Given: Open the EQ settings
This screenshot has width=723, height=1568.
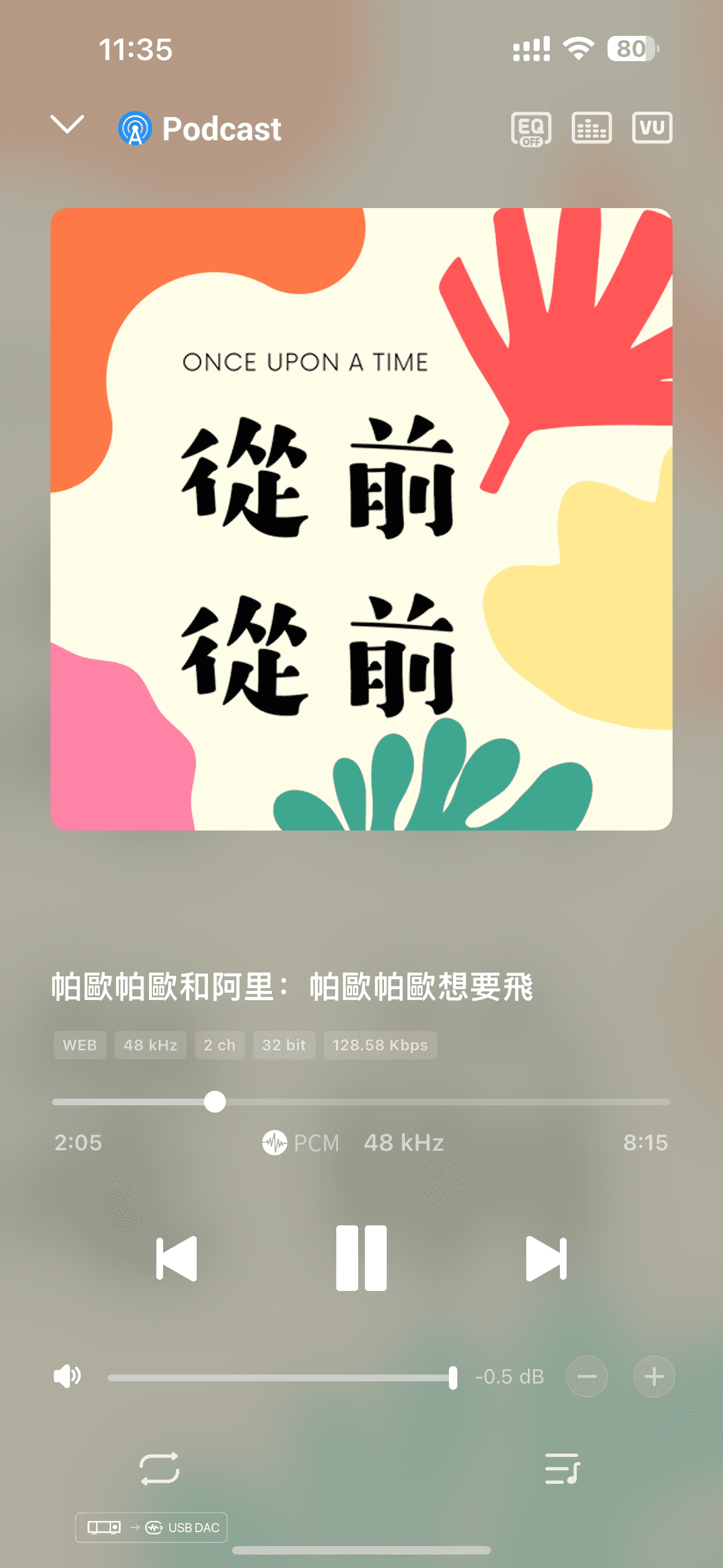Looking at the screenshot, I should point(531,128).
